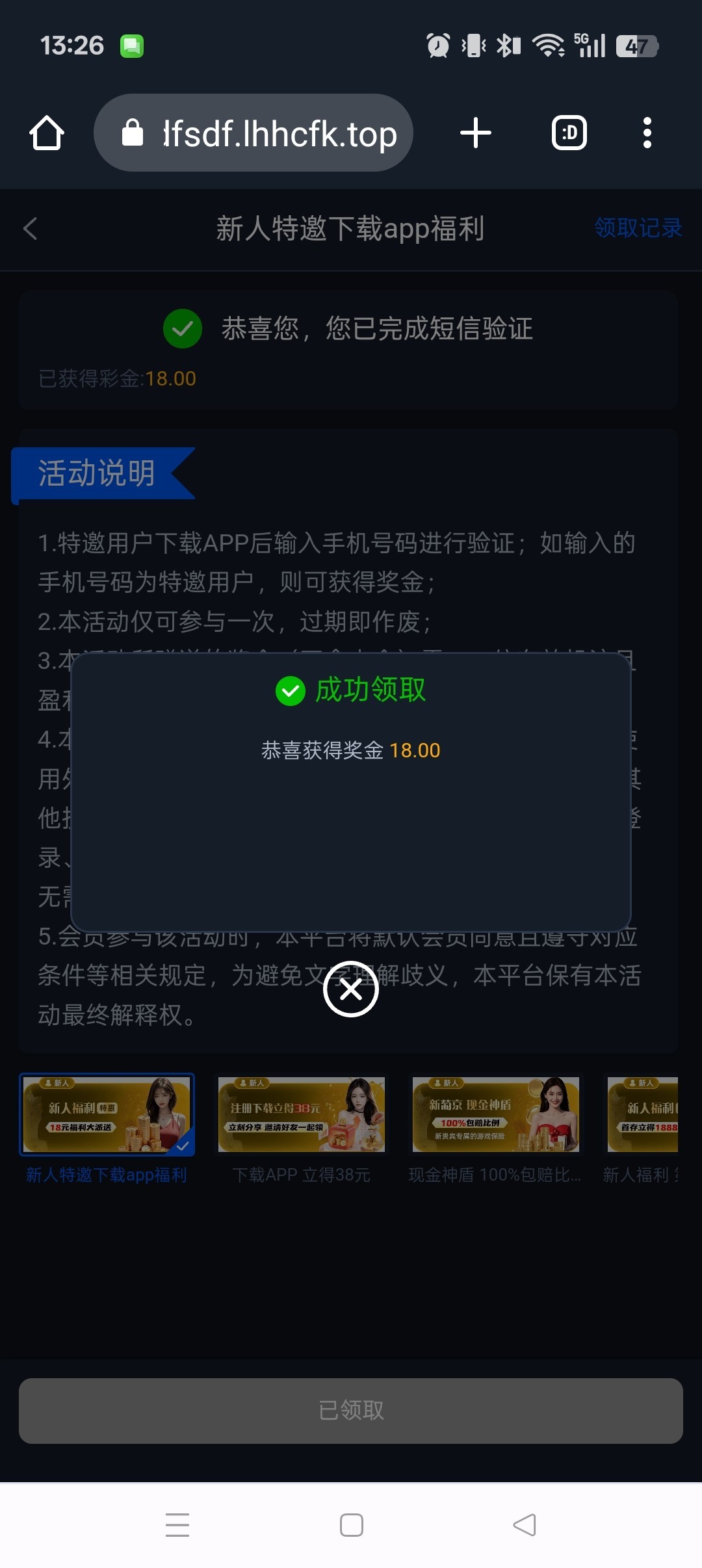
Task: Select the 新人特邀下载app福利 promo card
Action: (x=107, y=1114)
